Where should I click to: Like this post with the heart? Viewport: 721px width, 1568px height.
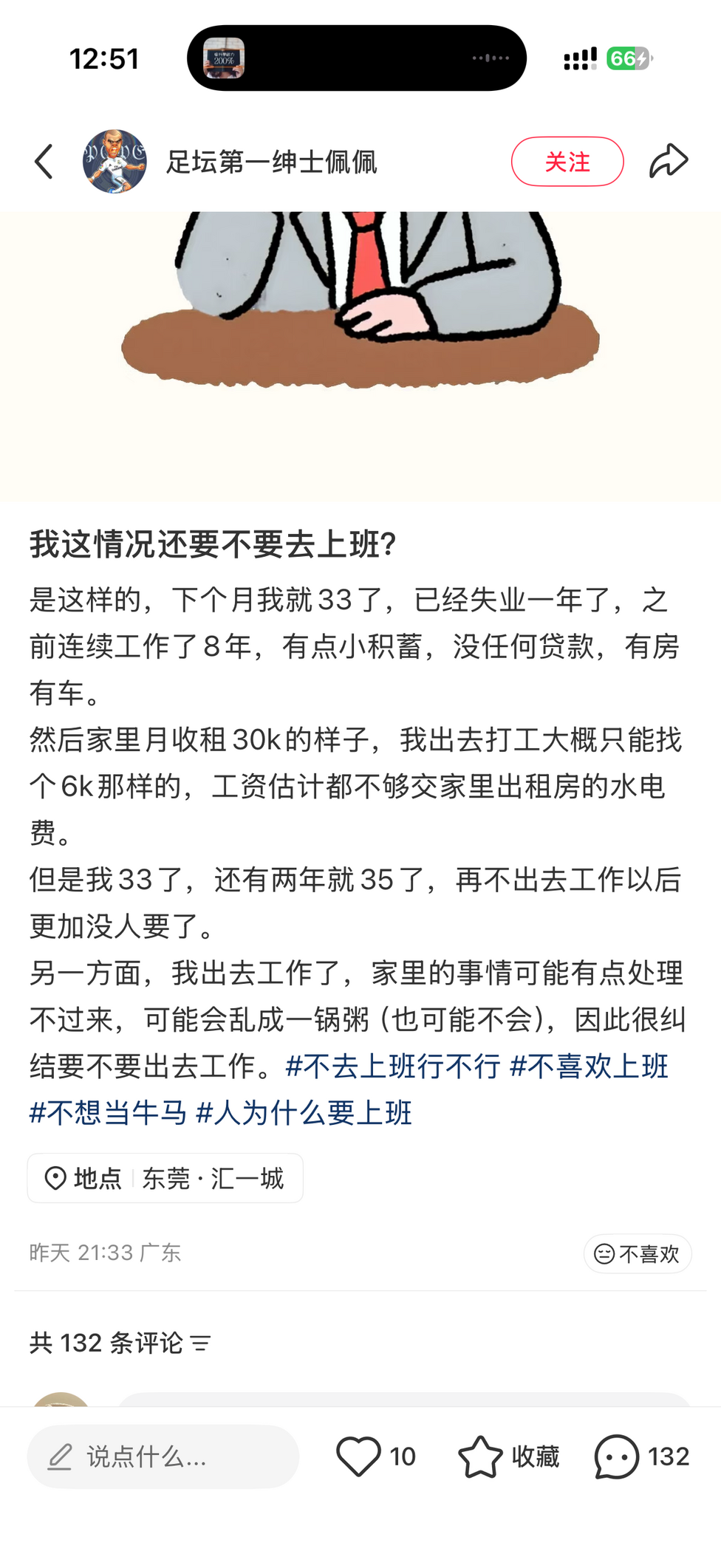click(359, 1456)
